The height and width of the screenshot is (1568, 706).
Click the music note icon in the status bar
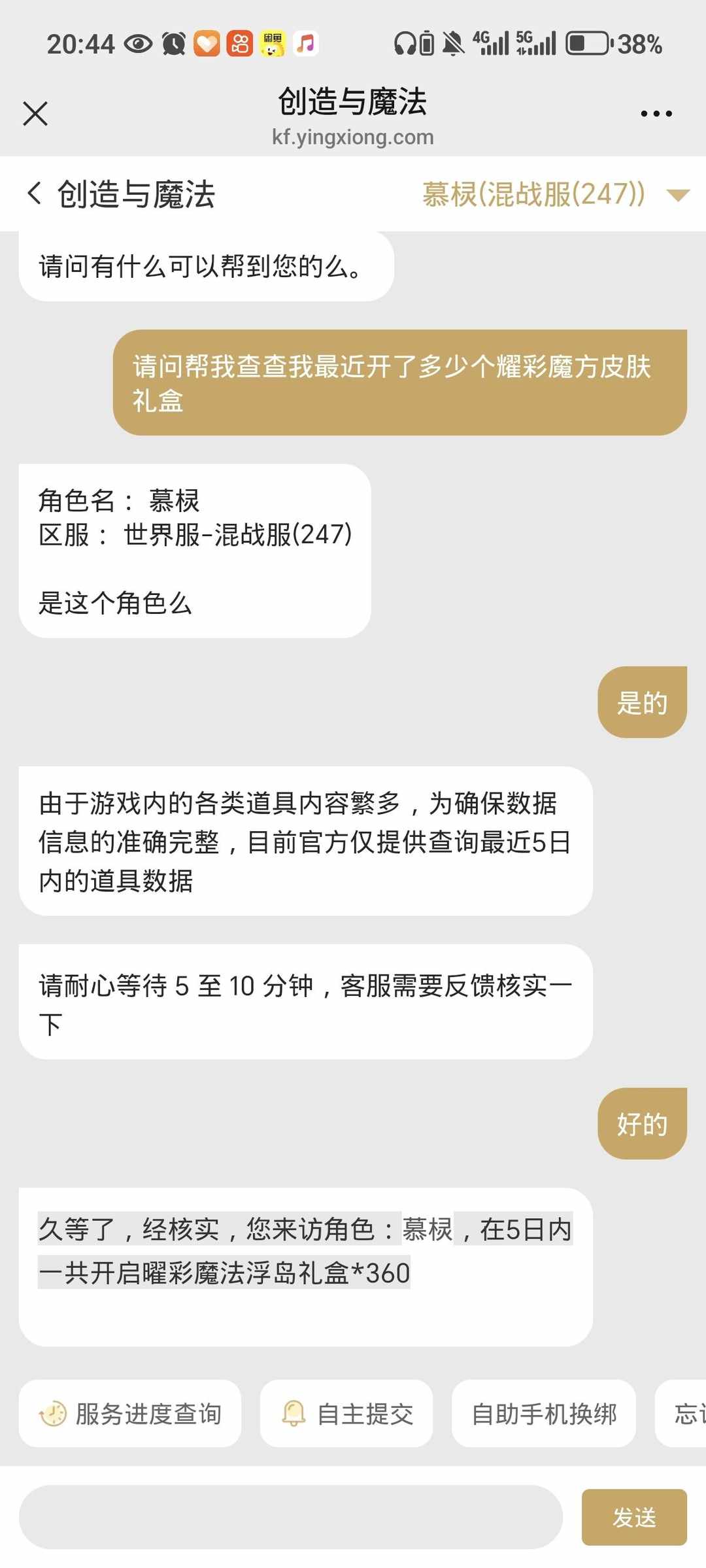(x=306, y=43)
